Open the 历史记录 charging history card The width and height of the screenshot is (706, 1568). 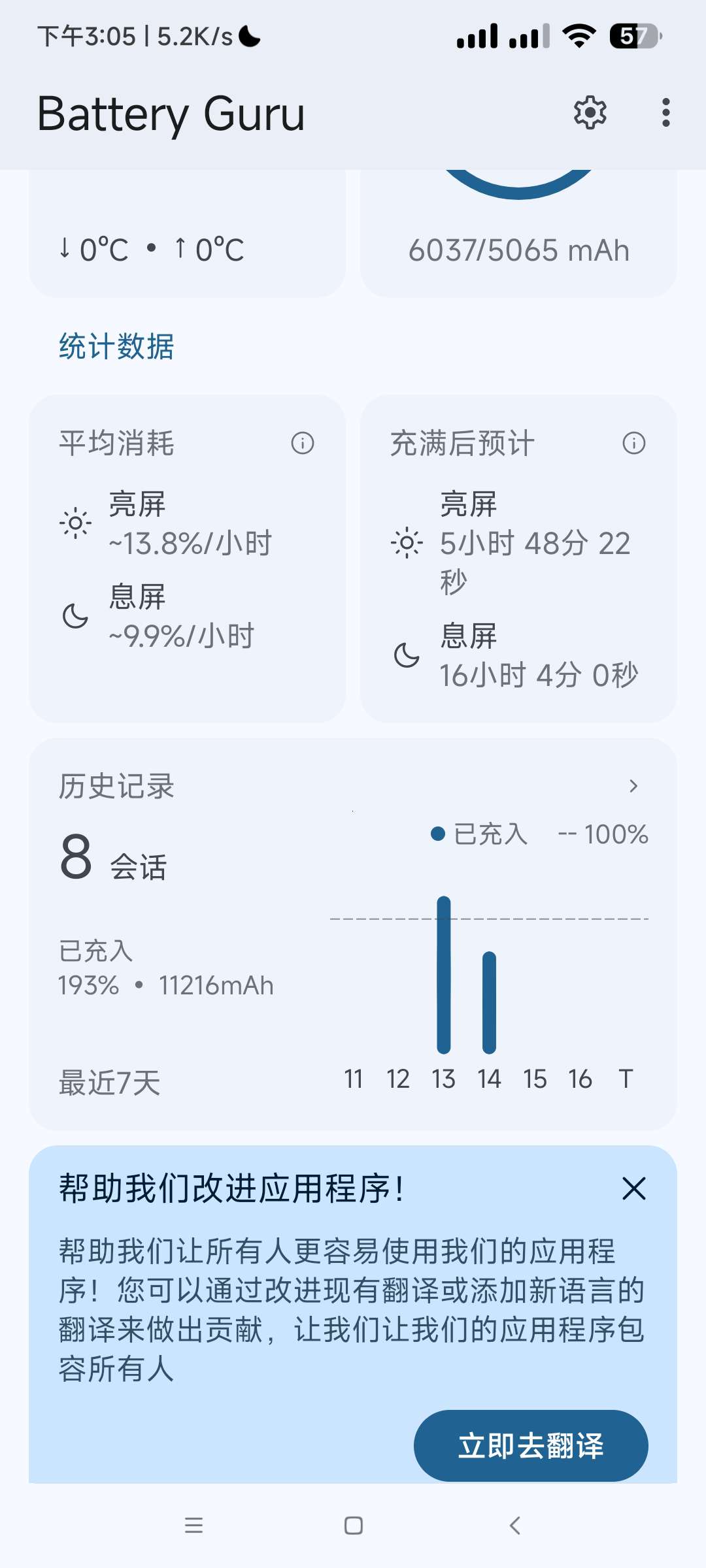633,786
